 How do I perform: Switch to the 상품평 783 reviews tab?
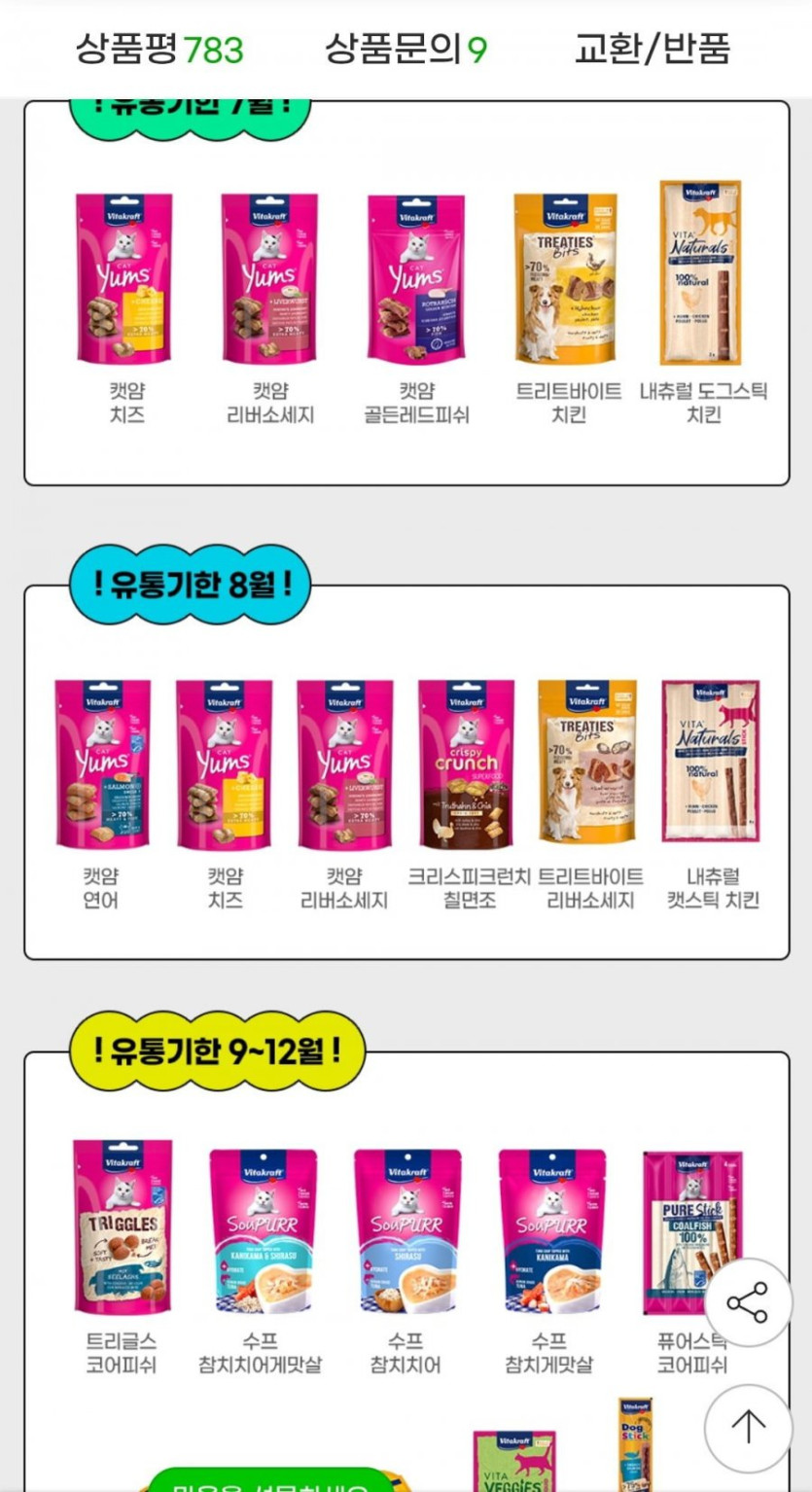(159, 49)
